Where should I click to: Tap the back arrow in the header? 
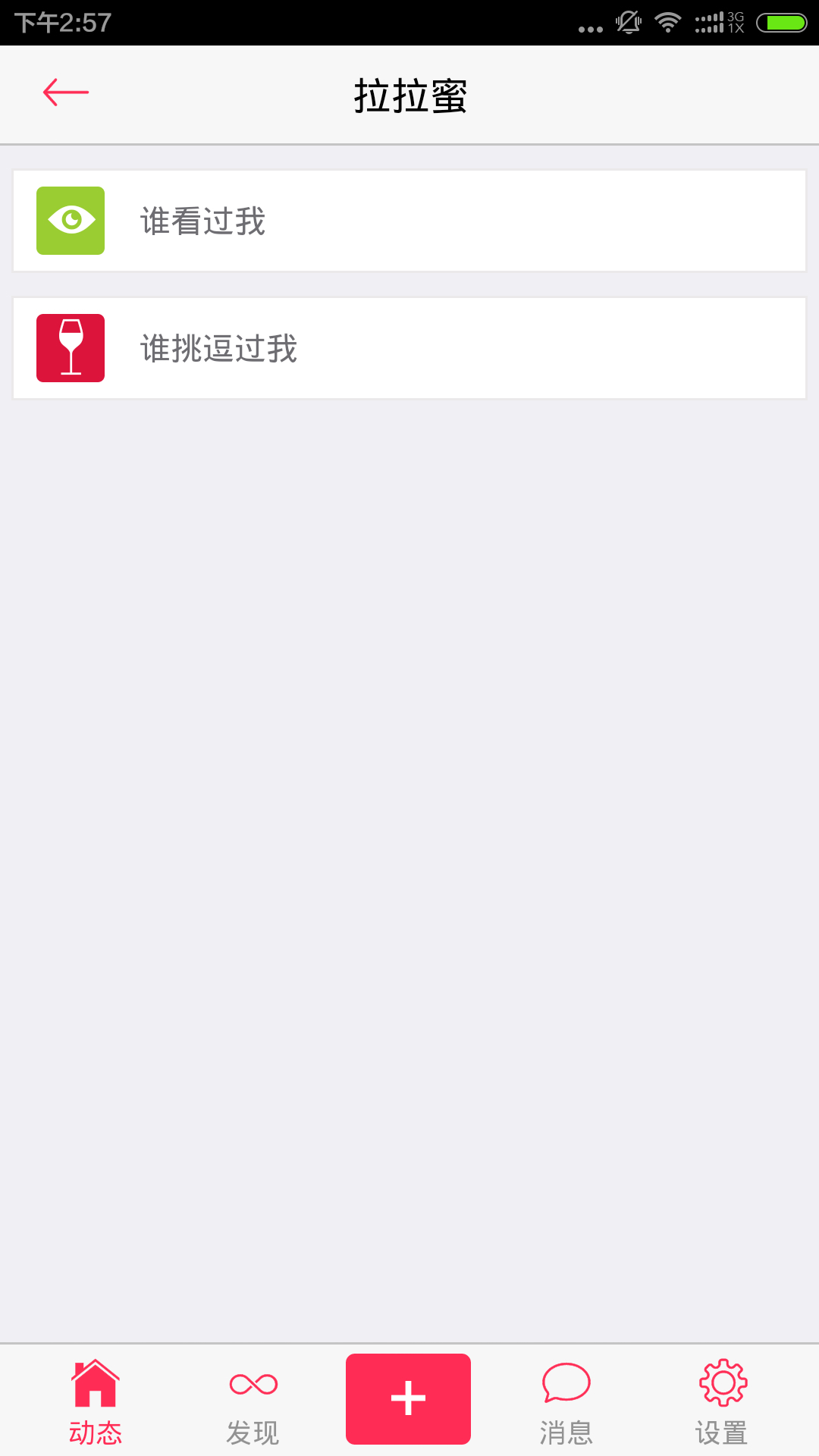[x=64, y=93]
